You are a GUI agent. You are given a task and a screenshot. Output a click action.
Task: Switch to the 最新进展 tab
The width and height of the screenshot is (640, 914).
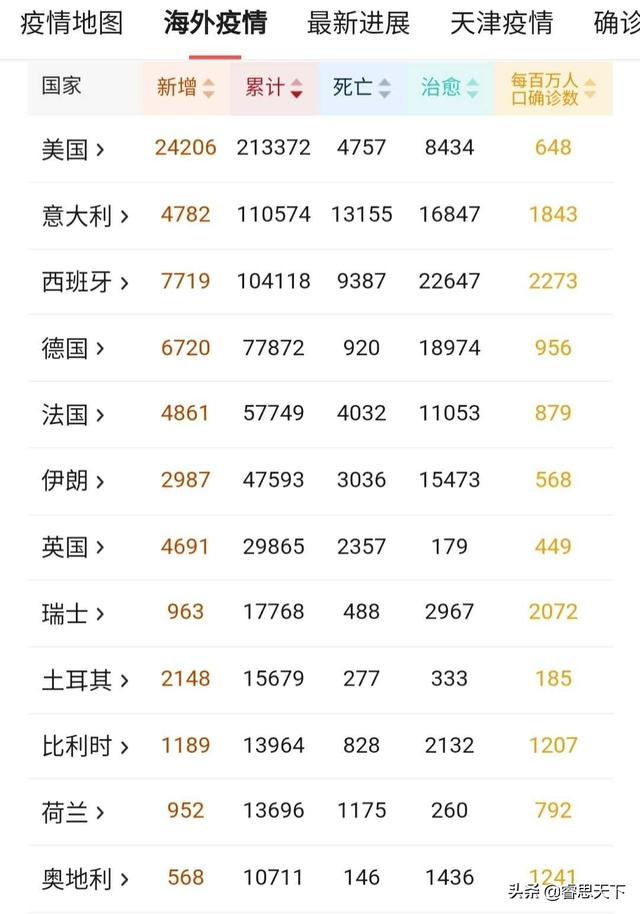coord(358,23)
